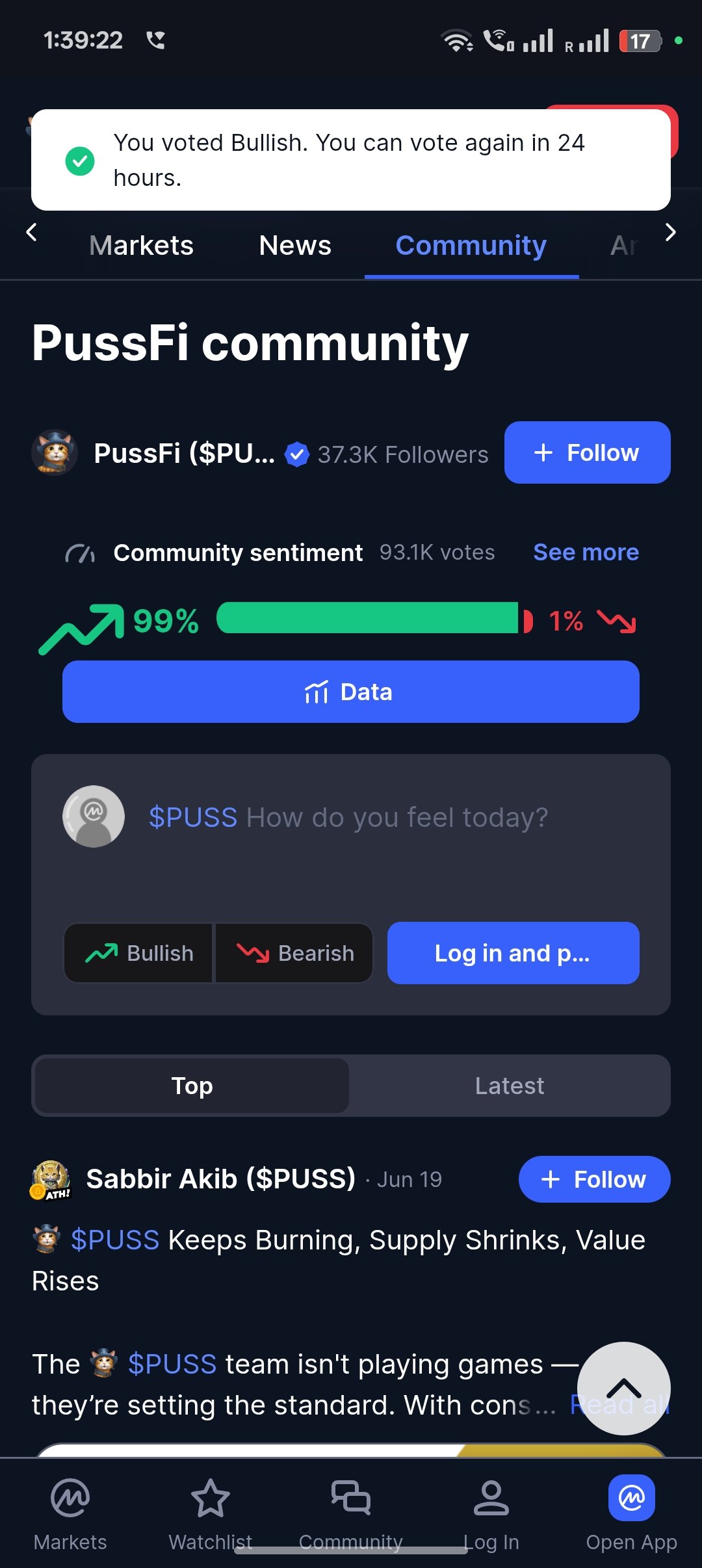Go to Markets in bottom navigation
The width and height of the screenshot is (702, 1568).
pyautogui.click(x=70, y=1513)
